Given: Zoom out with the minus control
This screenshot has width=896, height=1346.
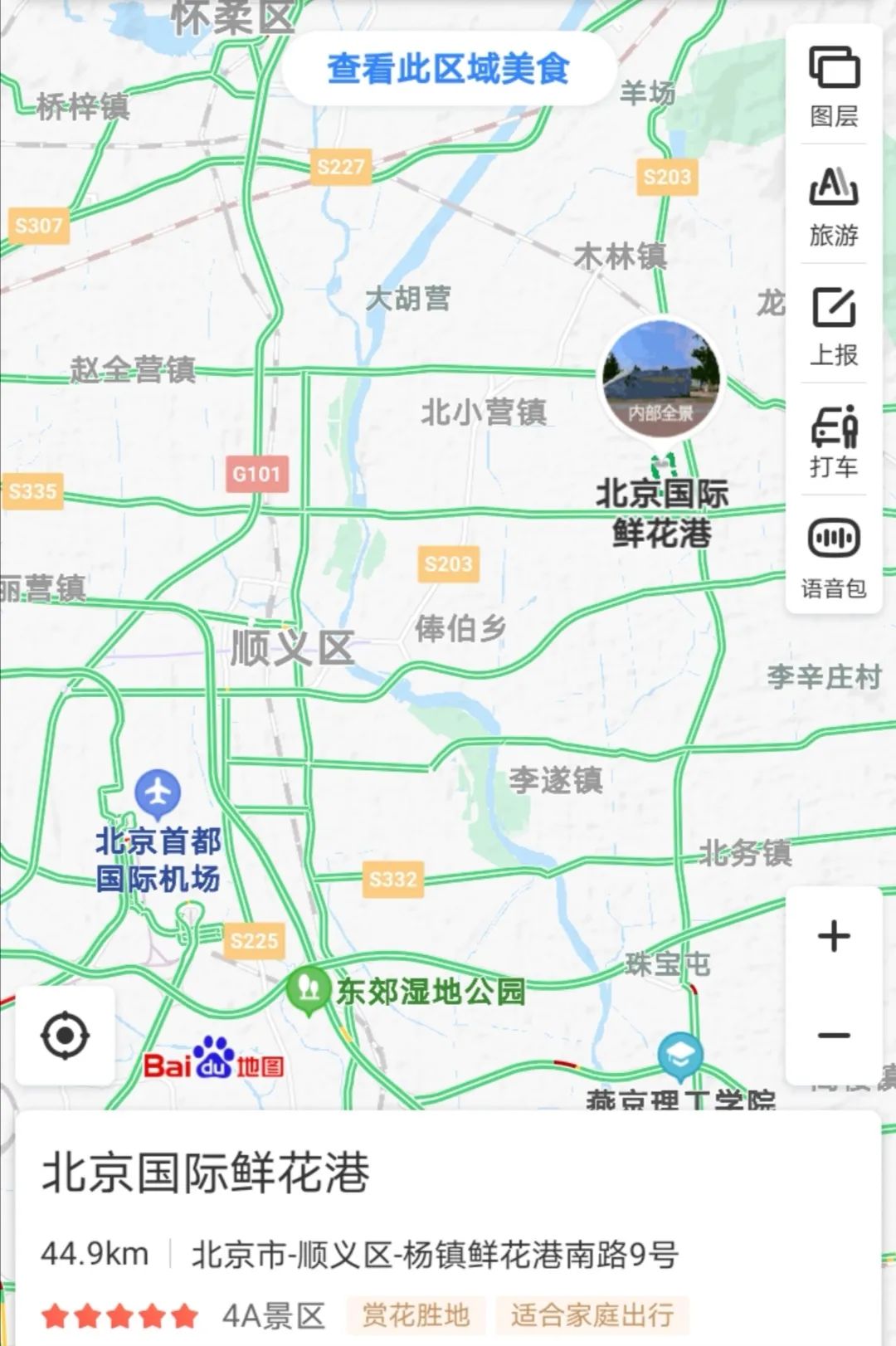Looking at the screenshot, I should click(x=832, y=1033).
